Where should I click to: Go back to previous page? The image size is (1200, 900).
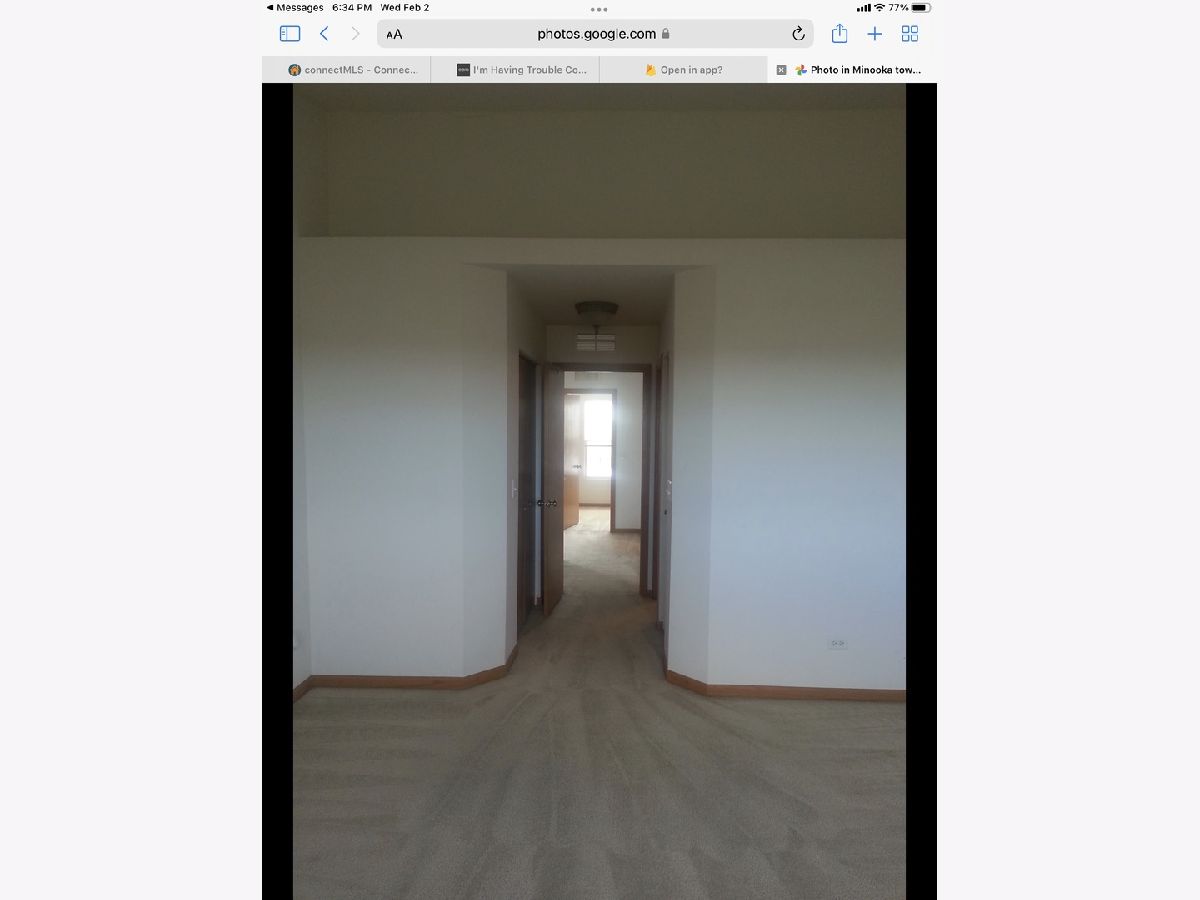tap(324, 34)
